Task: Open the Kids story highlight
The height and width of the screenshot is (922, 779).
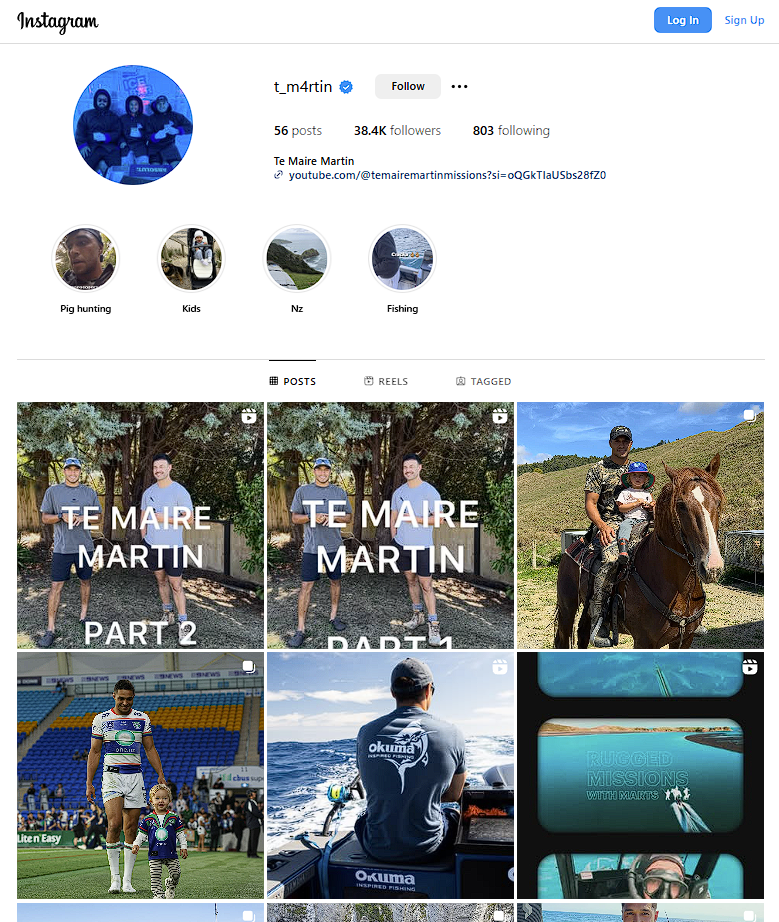Action: (191, 258)
